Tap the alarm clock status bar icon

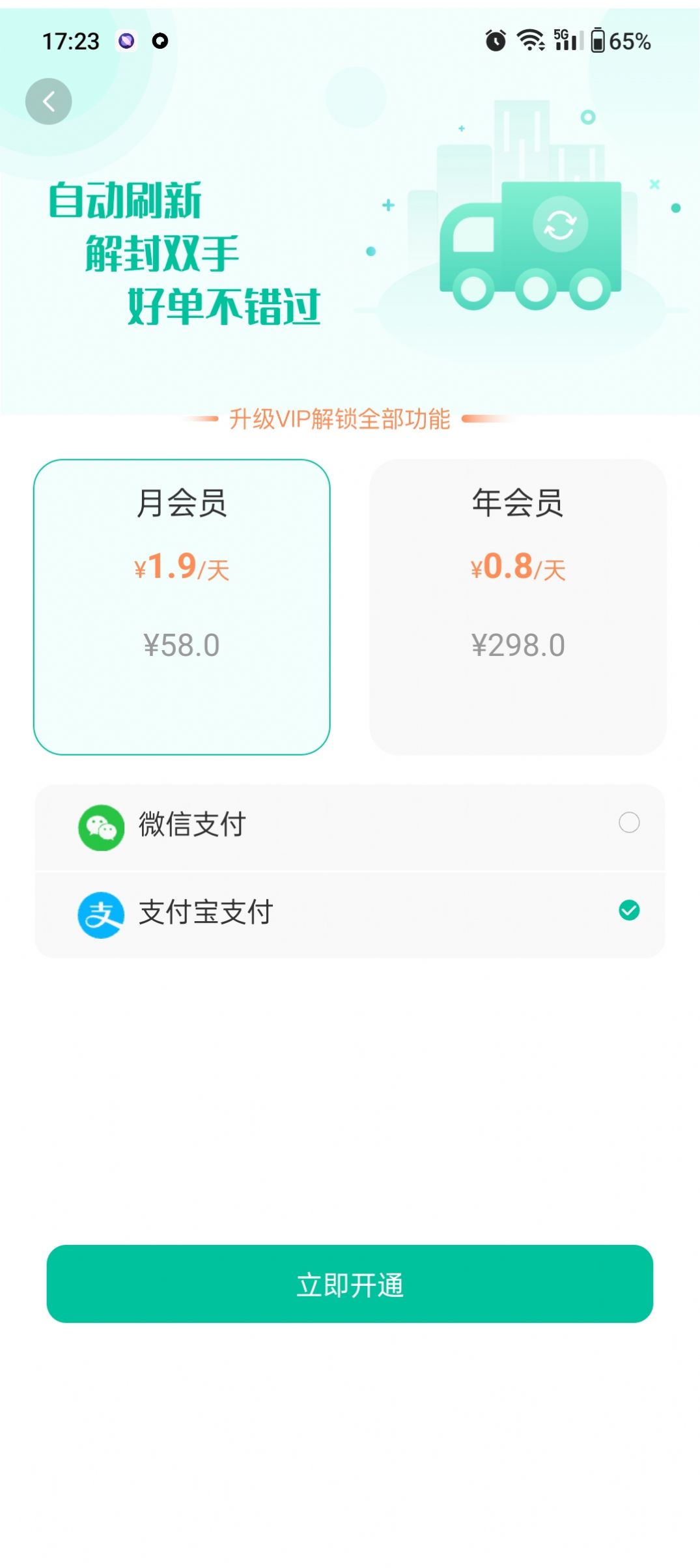click(x=495, y=41)
